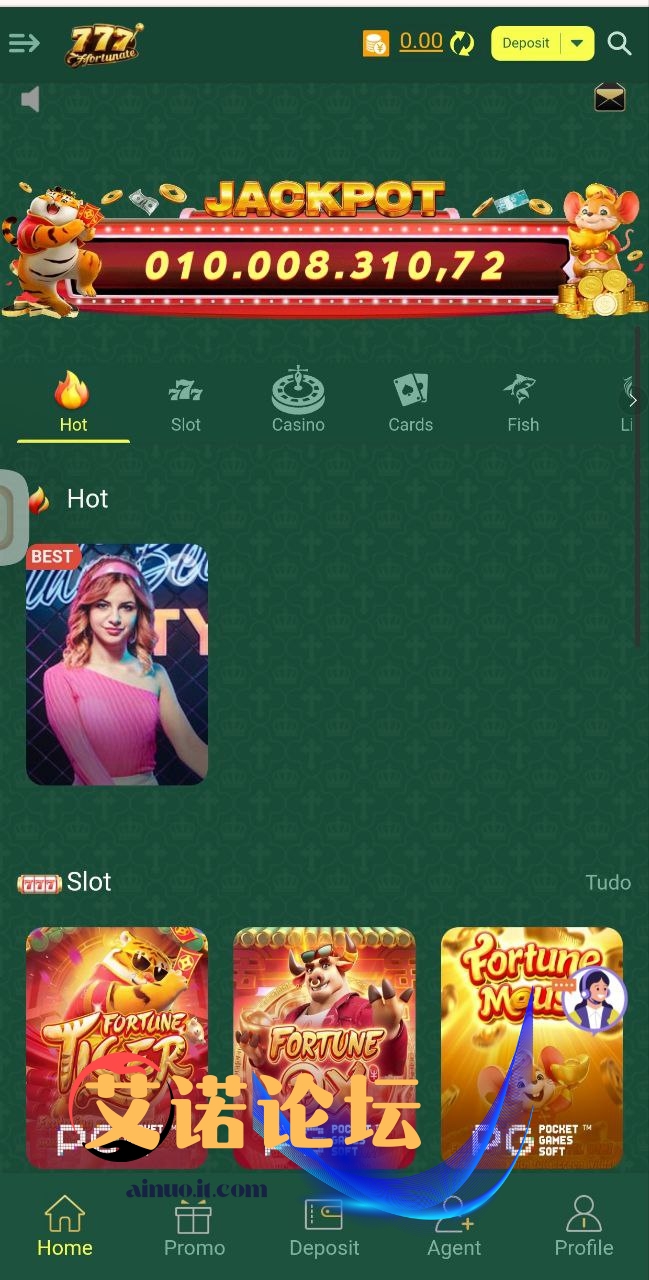The height and width of the screenshot is (1280, 649).
Task: Switch to the Agent tab
Action: click(x=454, y=1229)
